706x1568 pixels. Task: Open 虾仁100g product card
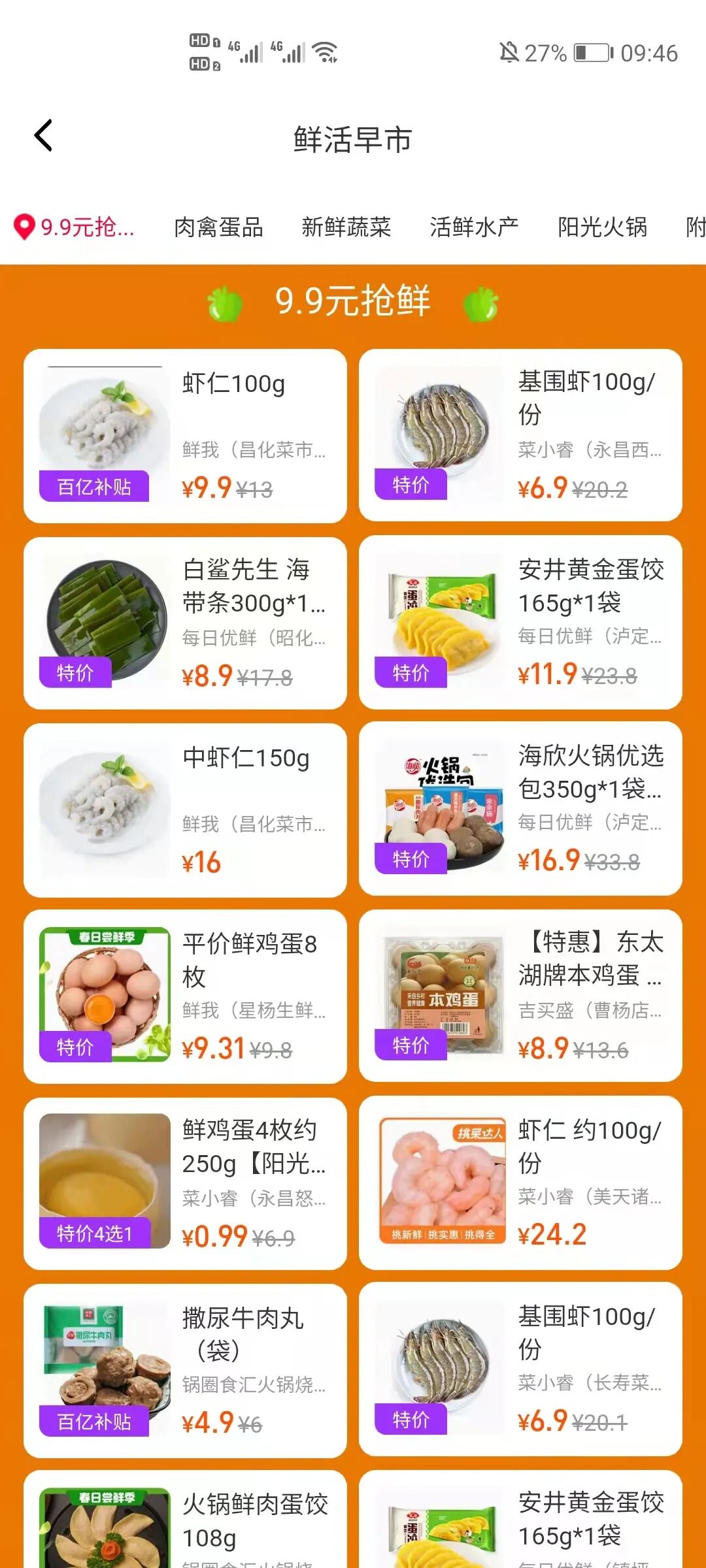pyautogui.click(x=185, y=436)
